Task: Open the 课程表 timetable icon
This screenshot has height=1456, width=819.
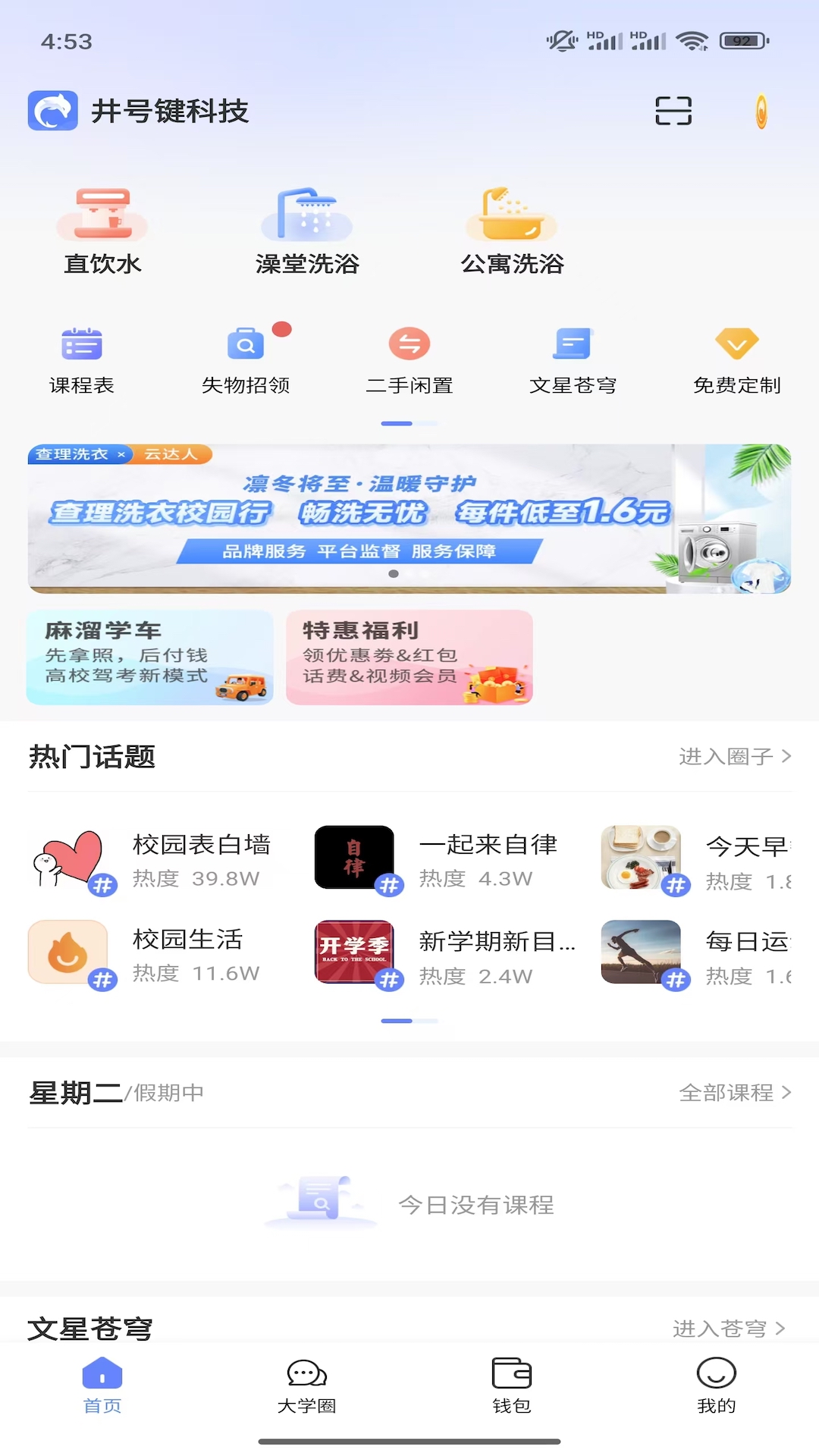Action: [81, 356]
